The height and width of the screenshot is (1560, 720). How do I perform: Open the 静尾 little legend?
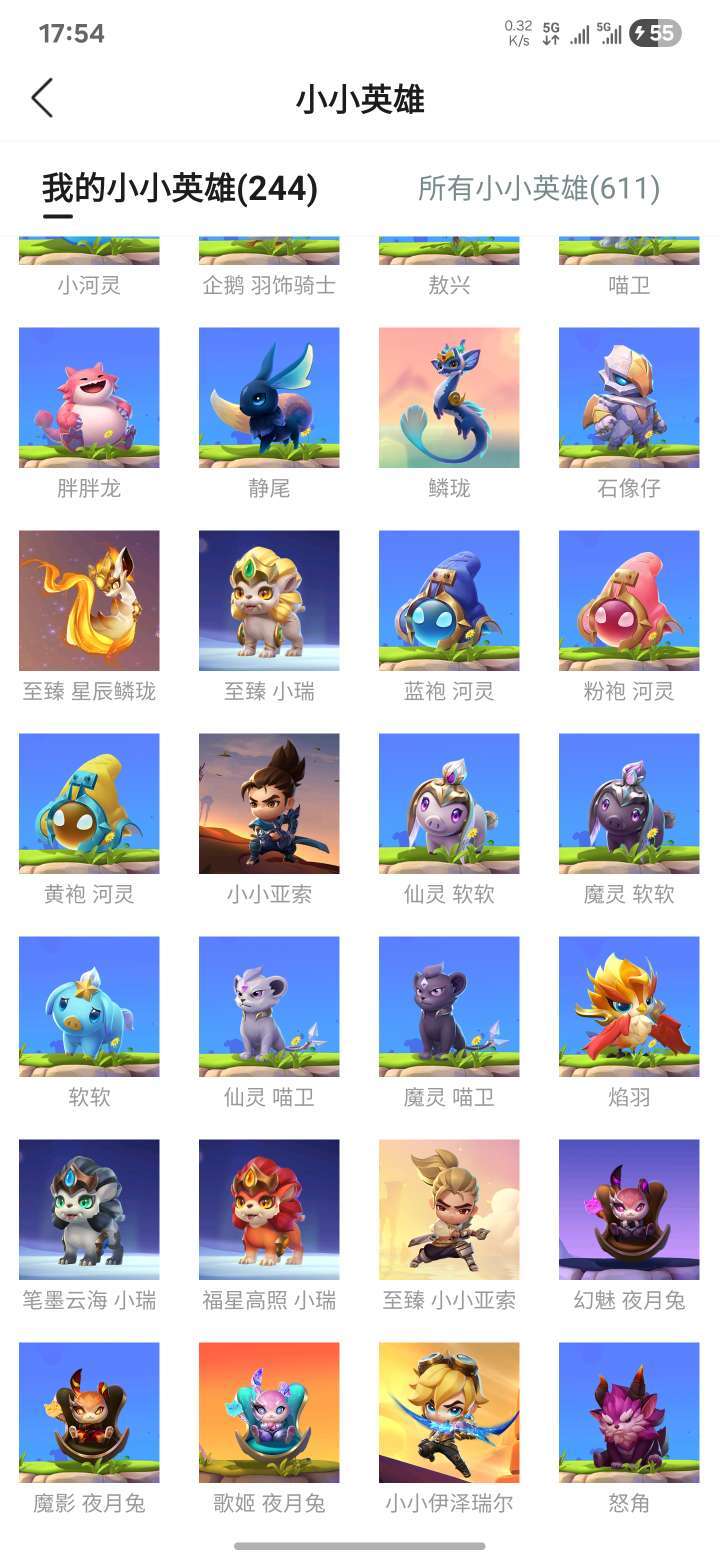pos(269,414)
